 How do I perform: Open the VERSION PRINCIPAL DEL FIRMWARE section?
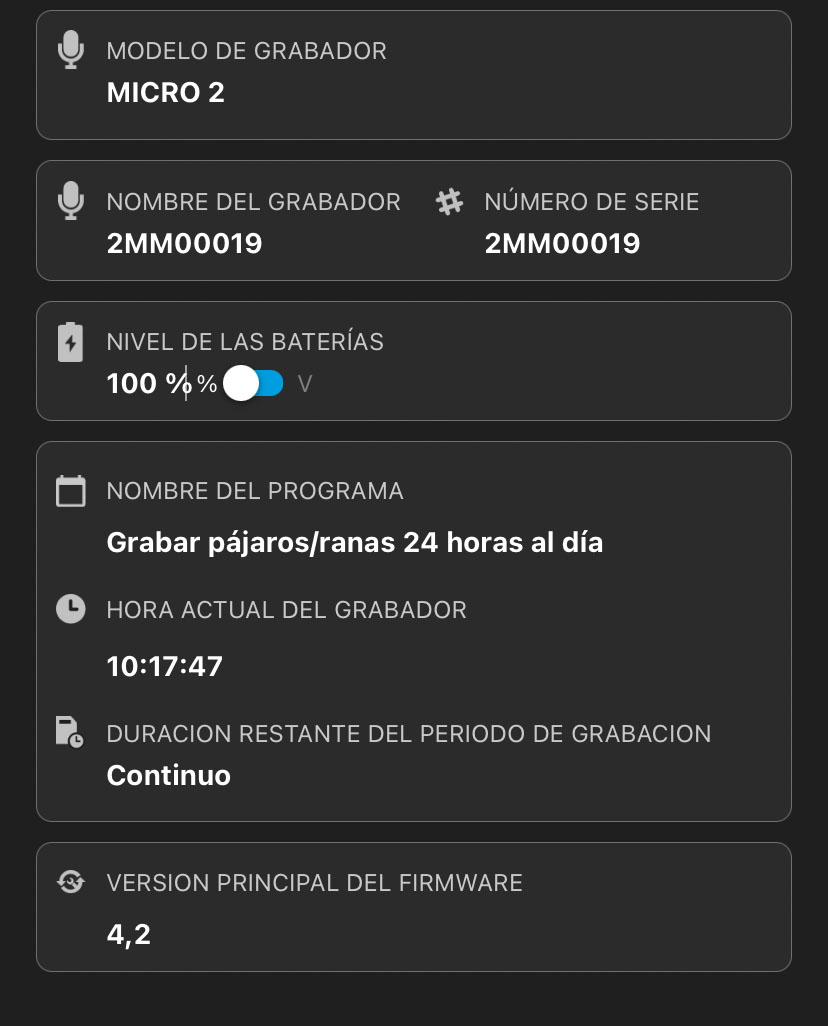coord(414,906)
